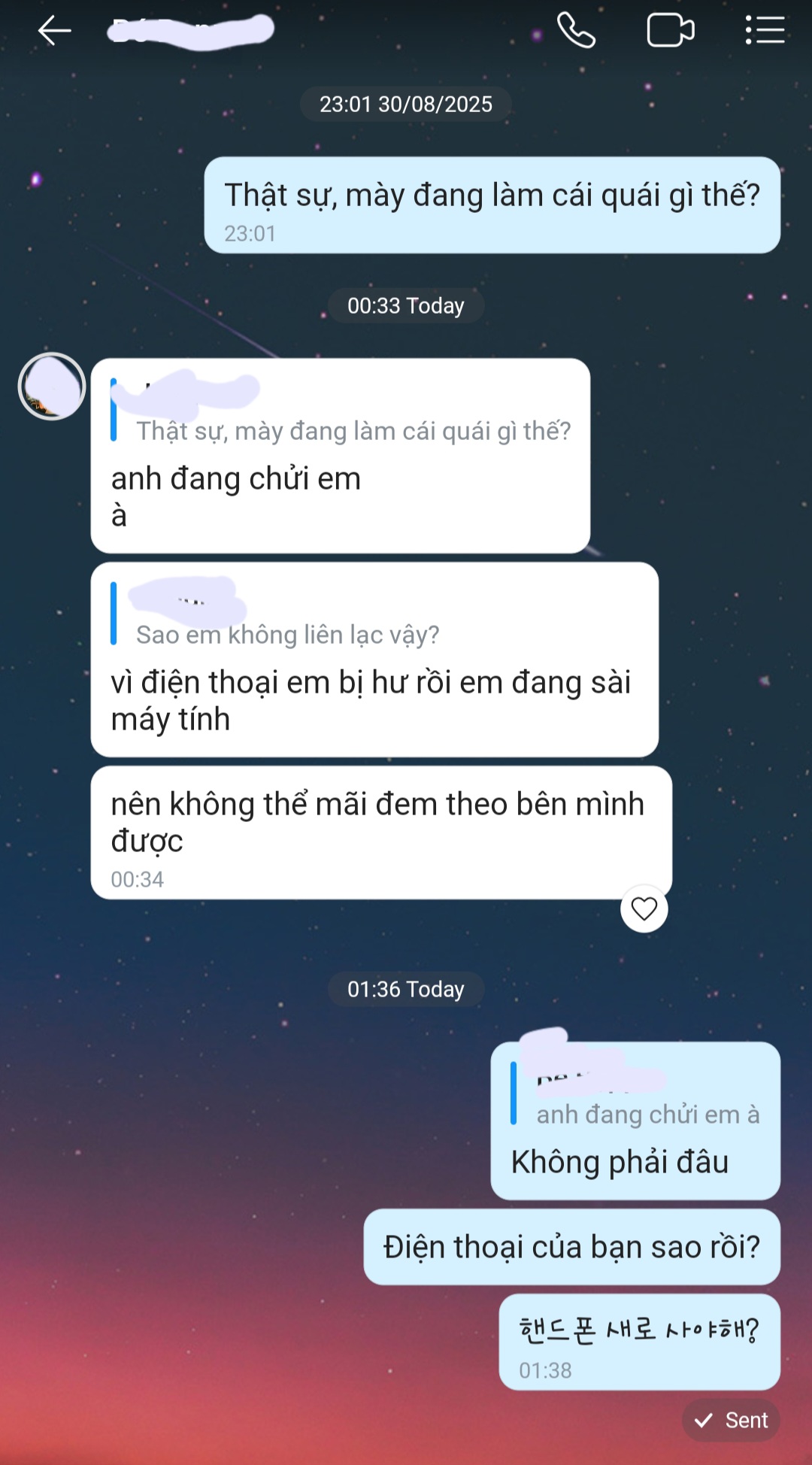The image size is (812, 1465).
Task: Start a voice call
Action: [x=576, y=31]
